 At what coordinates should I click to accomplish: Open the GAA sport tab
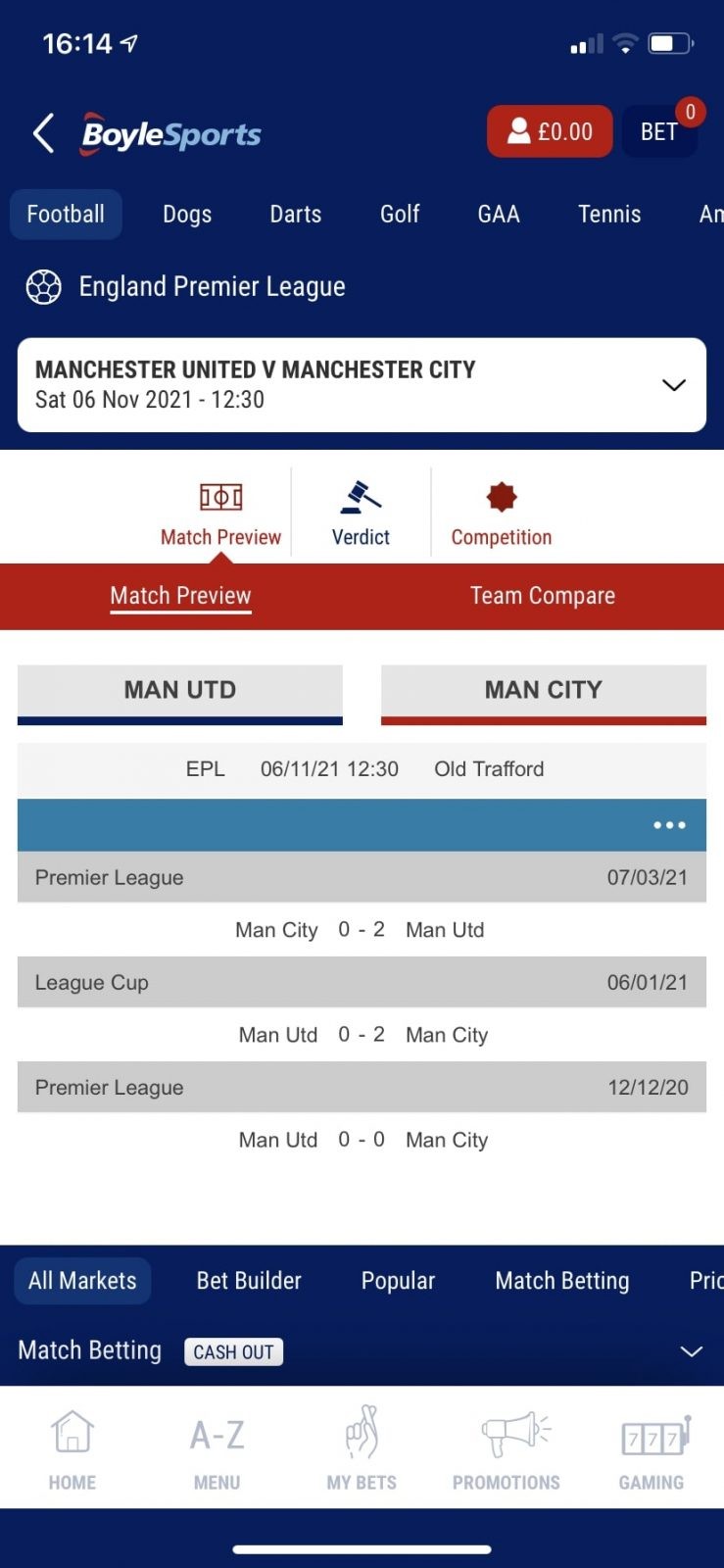499,214
